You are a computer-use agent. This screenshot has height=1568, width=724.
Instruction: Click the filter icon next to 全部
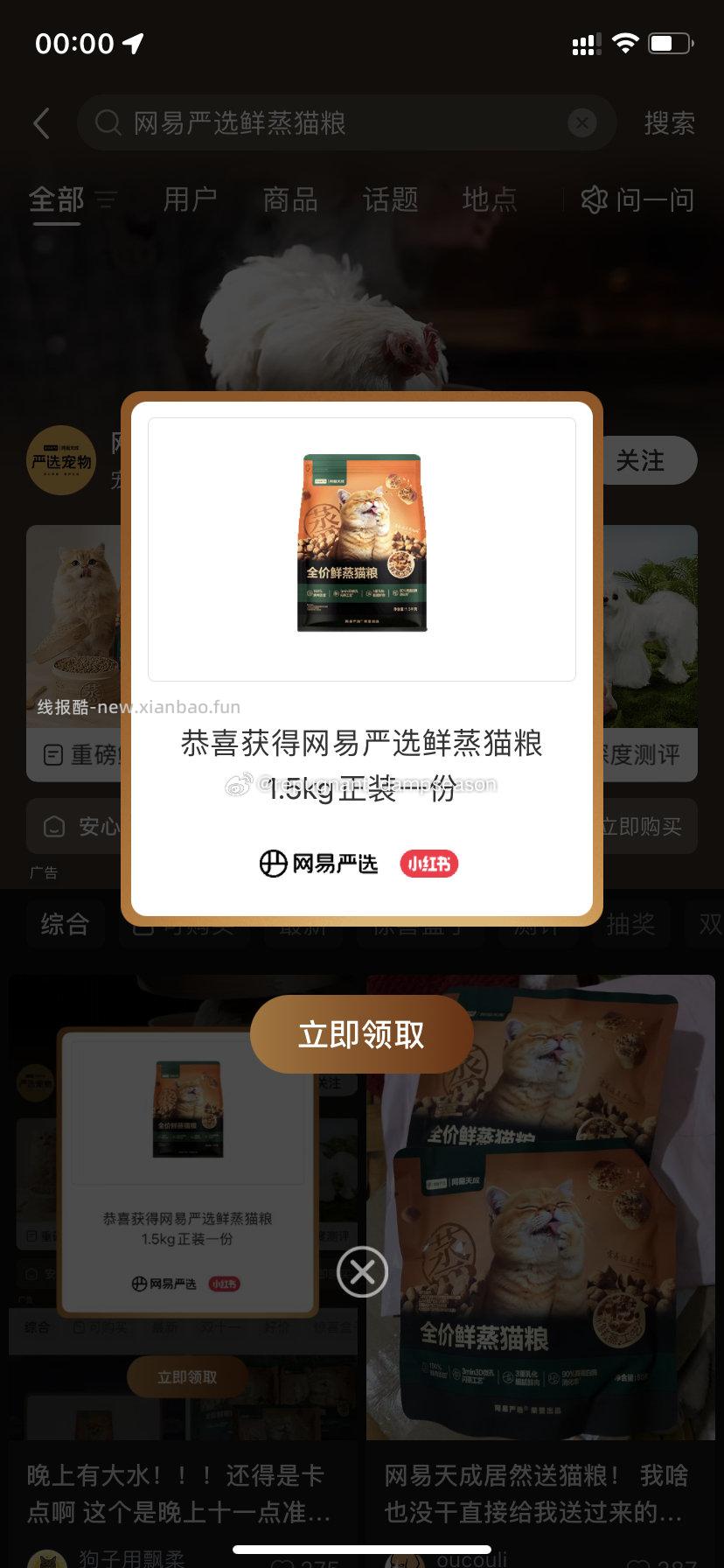pyautogui.click(x=107, y=199)
